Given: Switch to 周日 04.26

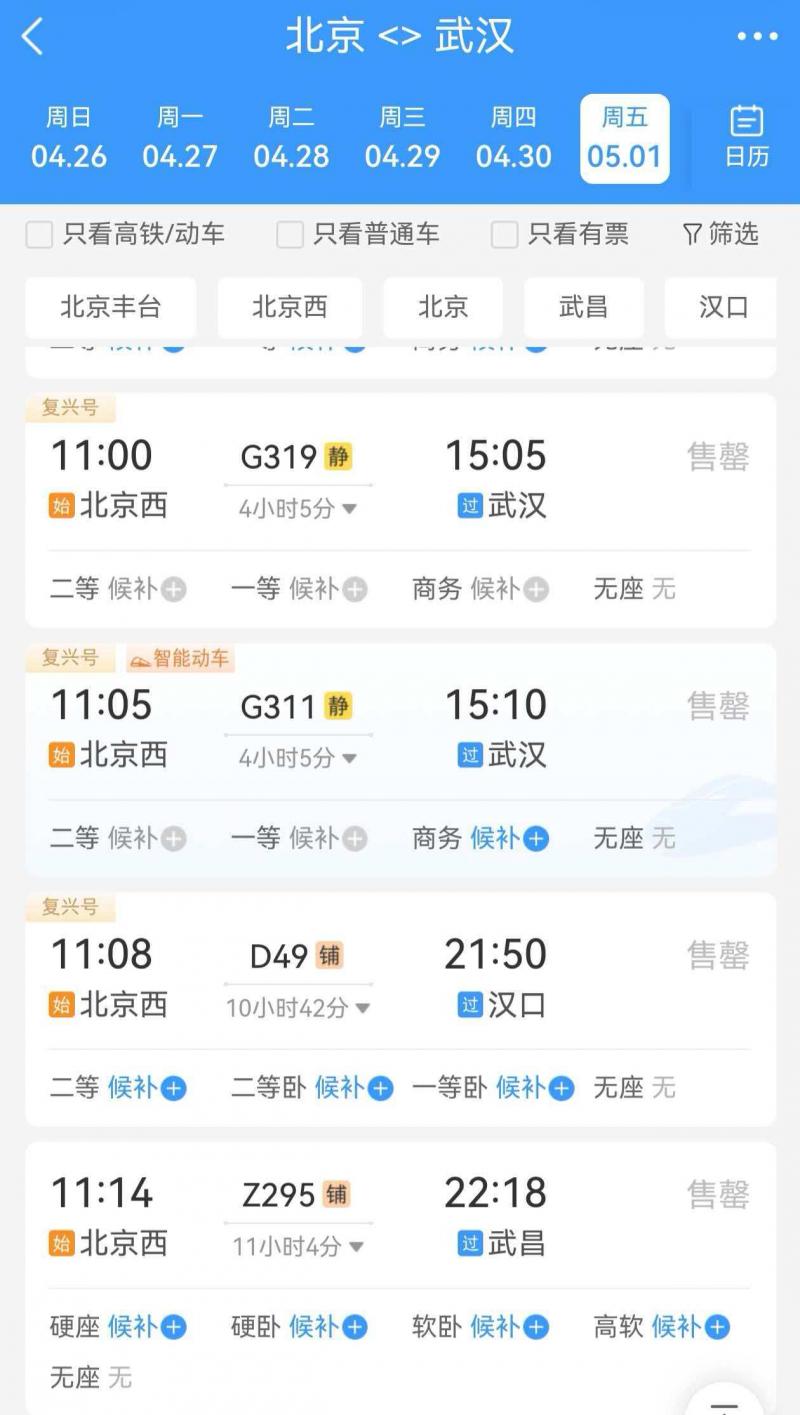Looking at the screenshot, I should (68, 138).
